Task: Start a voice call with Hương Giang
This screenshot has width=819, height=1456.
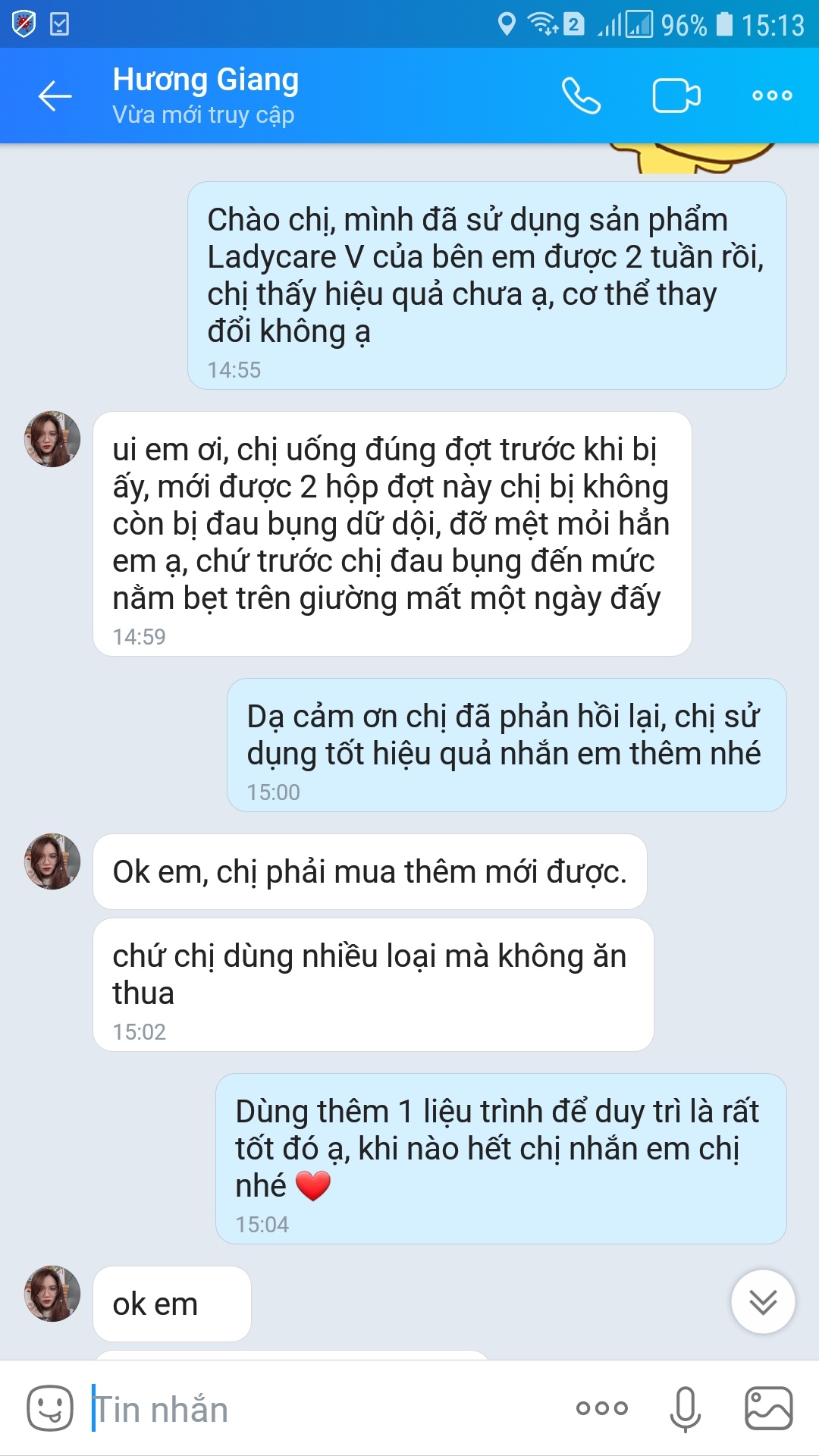Action: pos(581,96)
